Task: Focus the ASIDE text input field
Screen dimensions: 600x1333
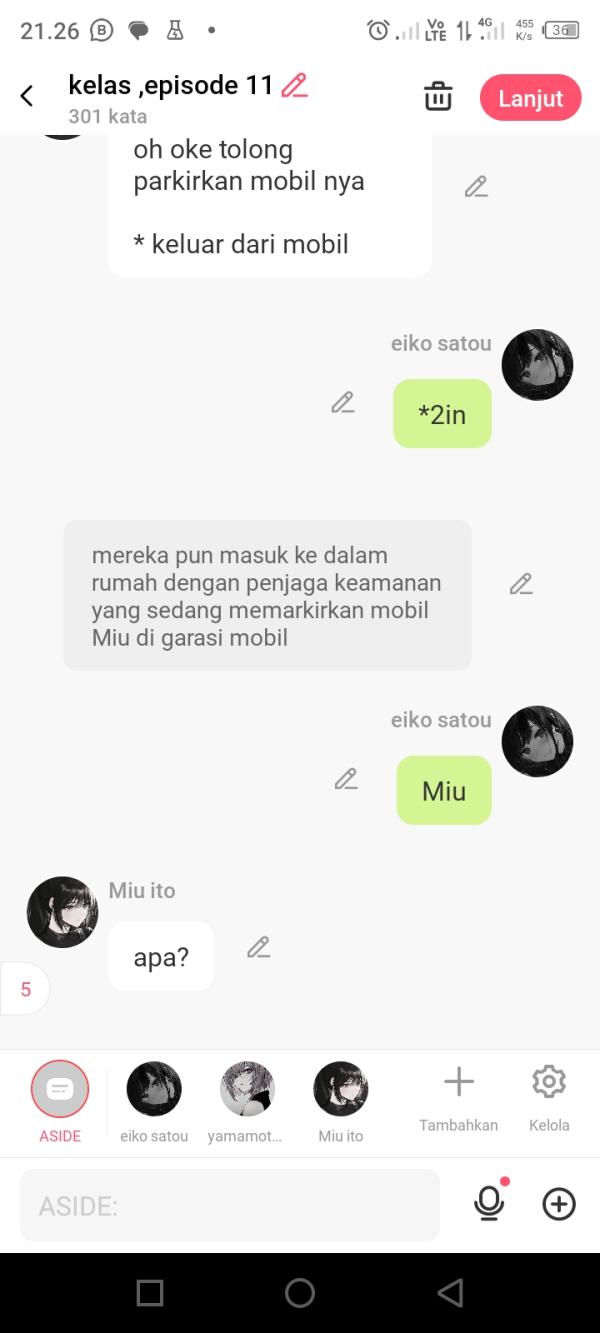Action: coord(230,1206)
